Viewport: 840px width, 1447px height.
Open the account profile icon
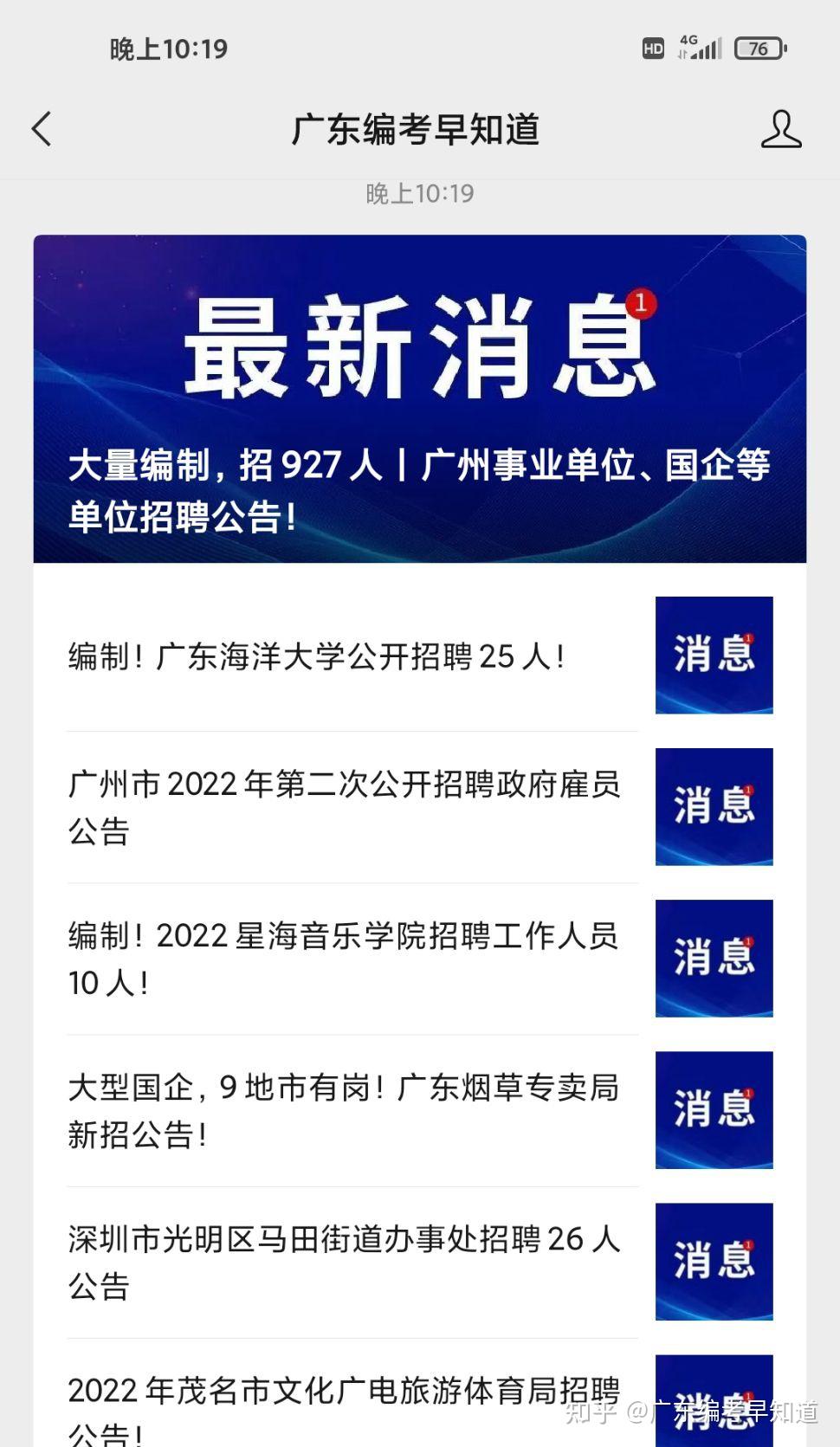pyautogui.click(x=780, y=129)
